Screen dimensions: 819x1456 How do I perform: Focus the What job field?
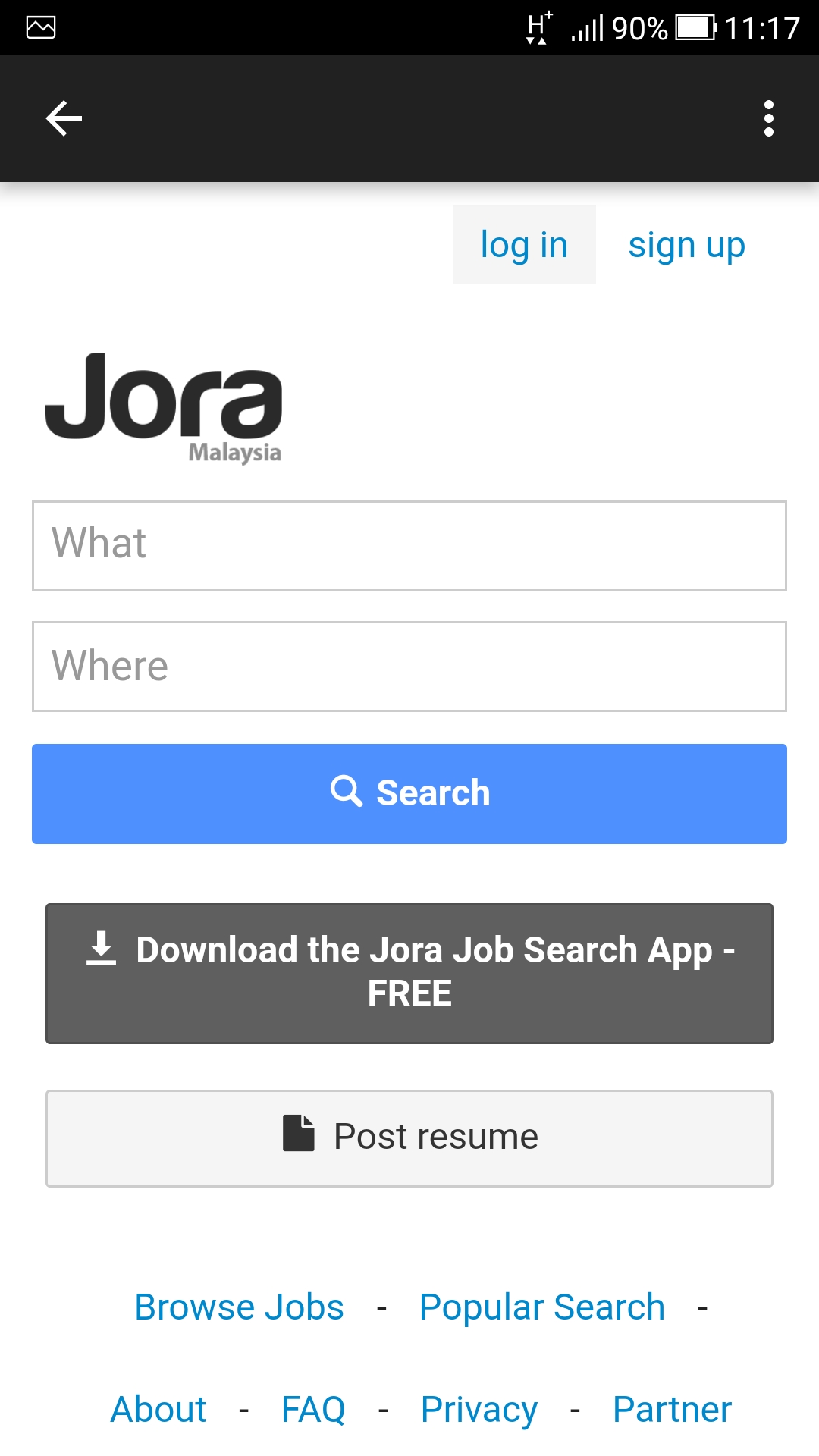pos(409,545)
